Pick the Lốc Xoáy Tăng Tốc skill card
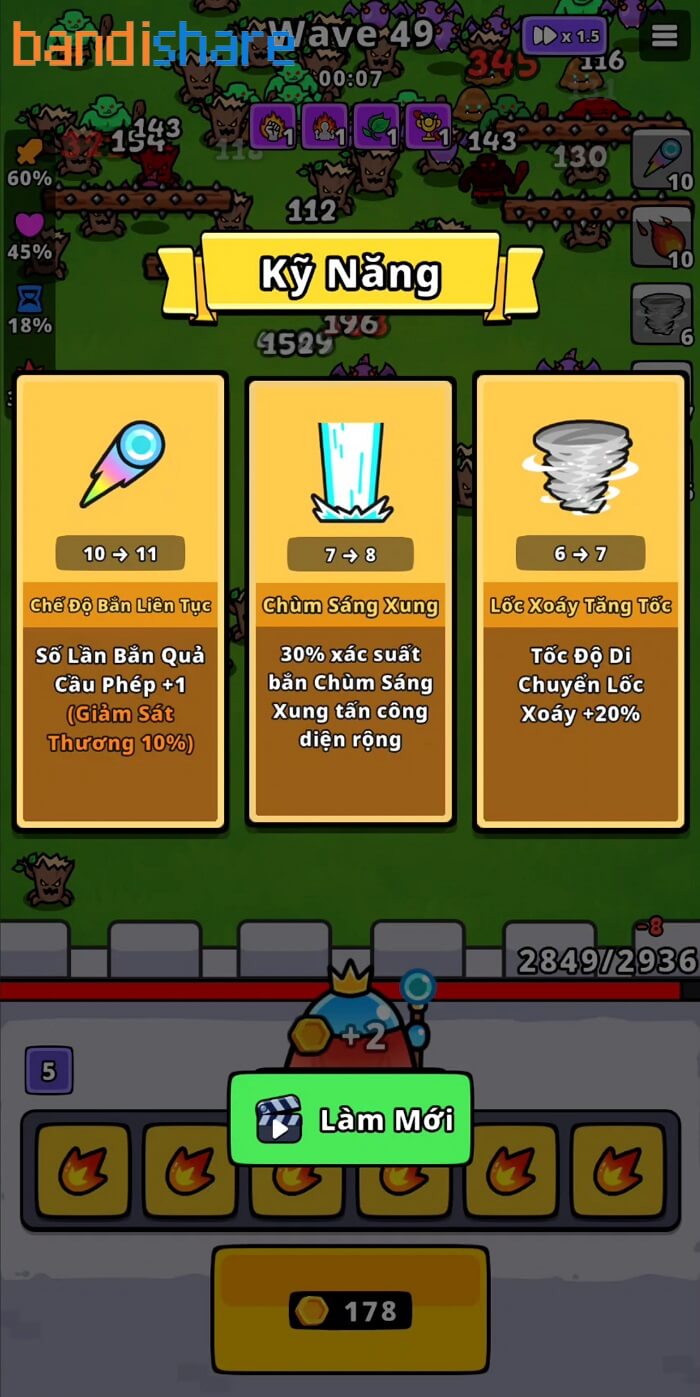This screenshot has width=700, height=1397. click(x=580, y=601)
